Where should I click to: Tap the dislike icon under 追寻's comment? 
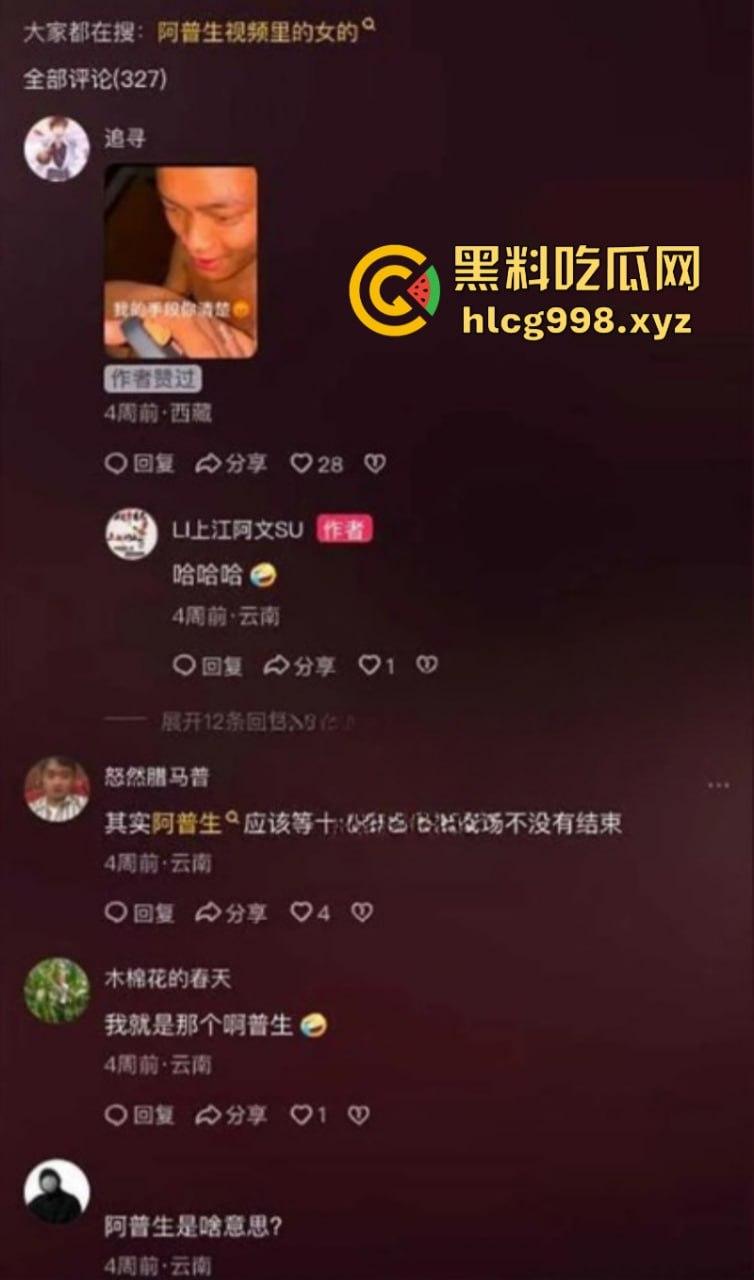pos(373,464)
